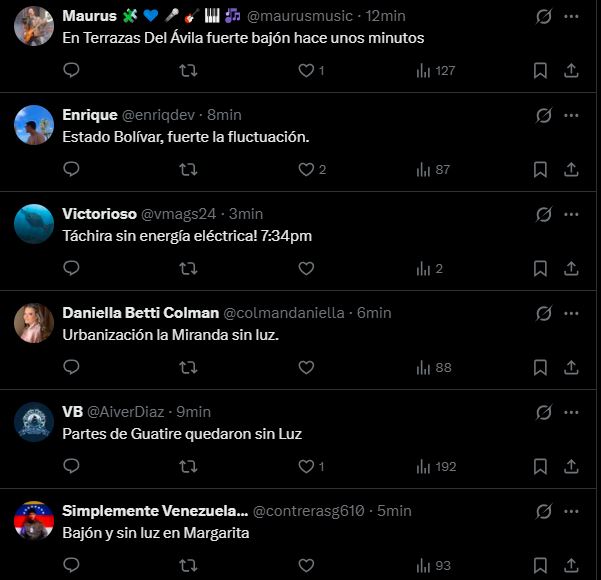Reply to Enrique's Estado Bolívar tweet

(x=71, y=169)
